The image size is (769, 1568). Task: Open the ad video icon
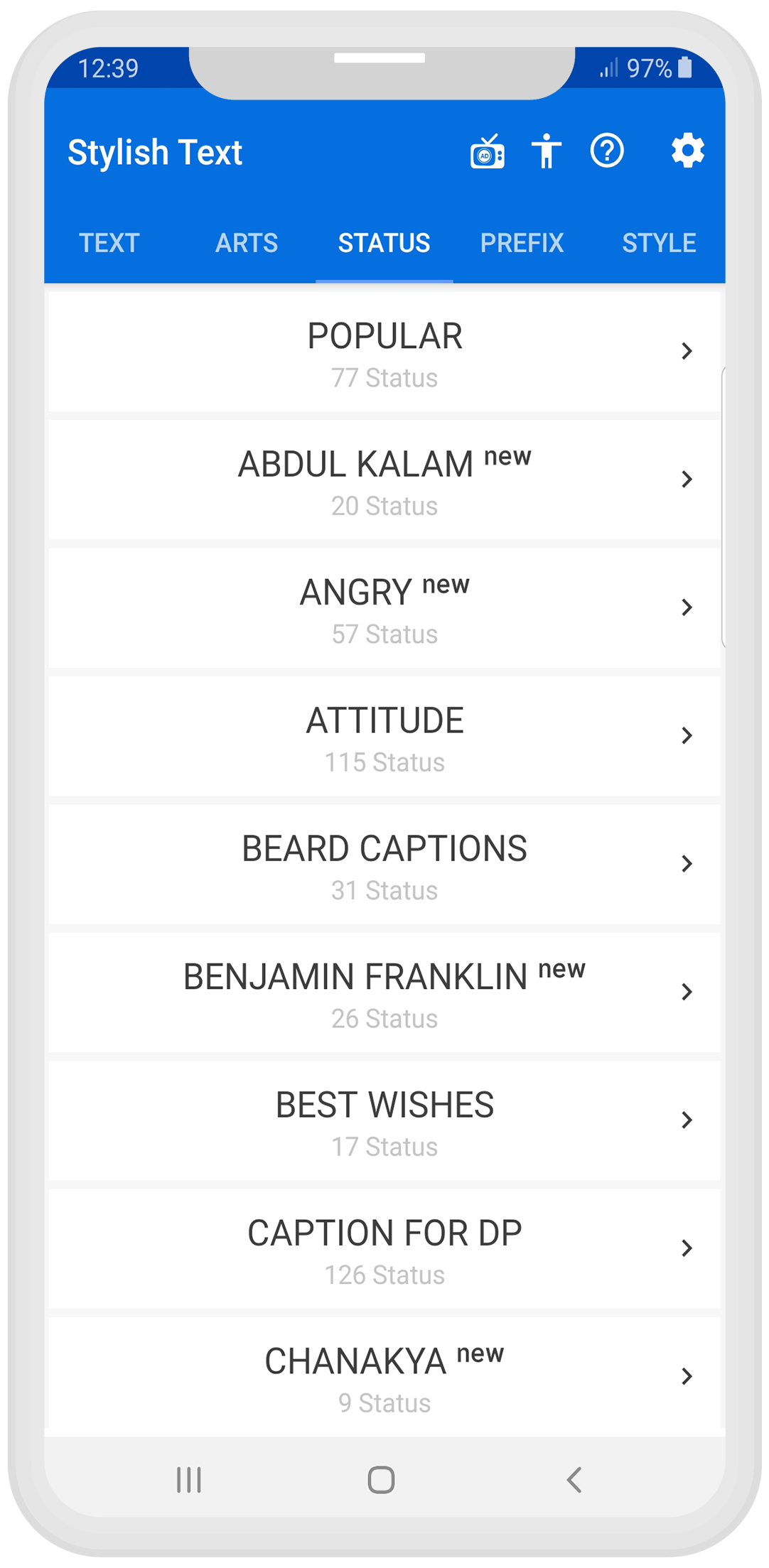tap(488, 152)
